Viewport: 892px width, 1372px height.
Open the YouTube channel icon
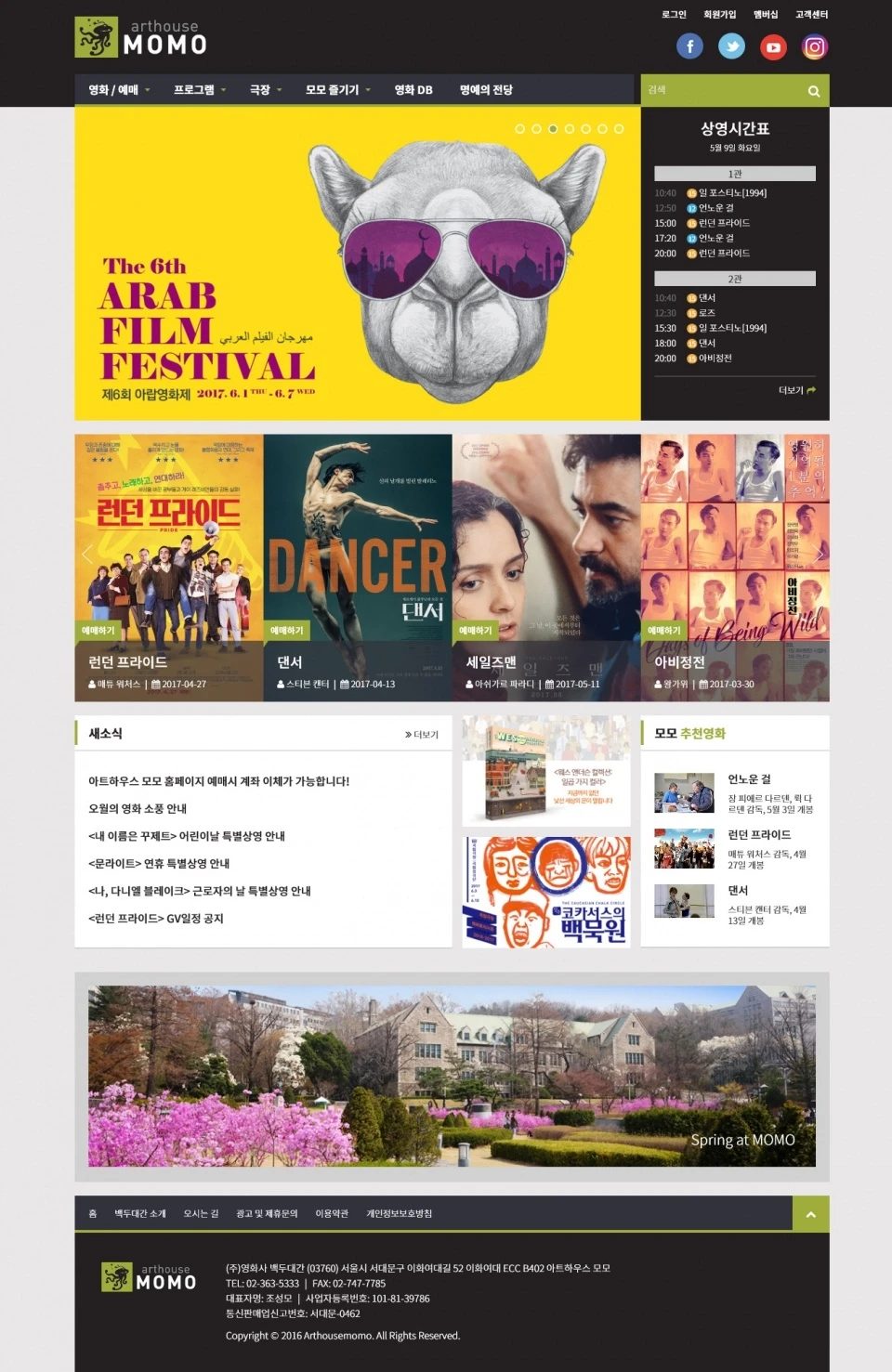pos(773,46)
